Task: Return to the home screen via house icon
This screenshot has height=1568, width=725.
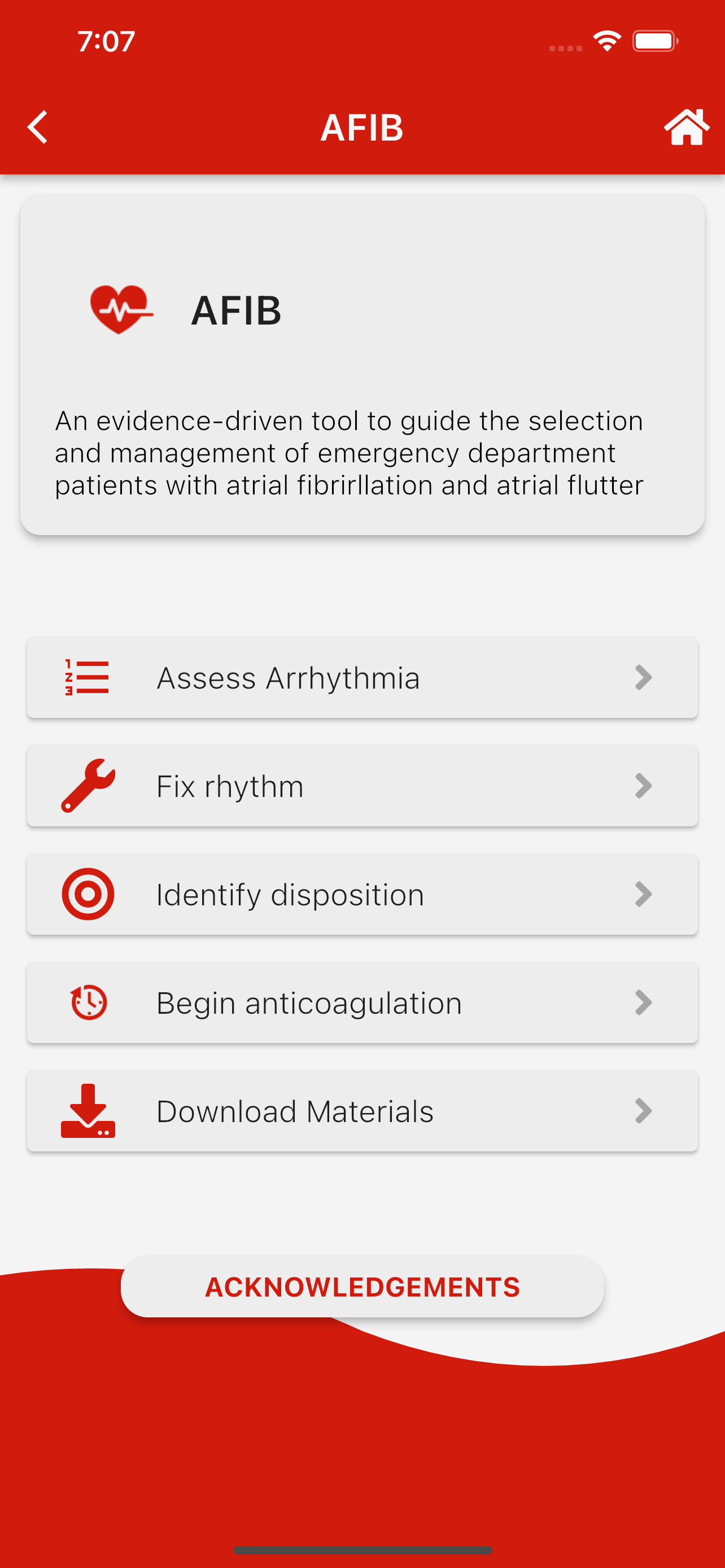Action: tap(686, 127)
